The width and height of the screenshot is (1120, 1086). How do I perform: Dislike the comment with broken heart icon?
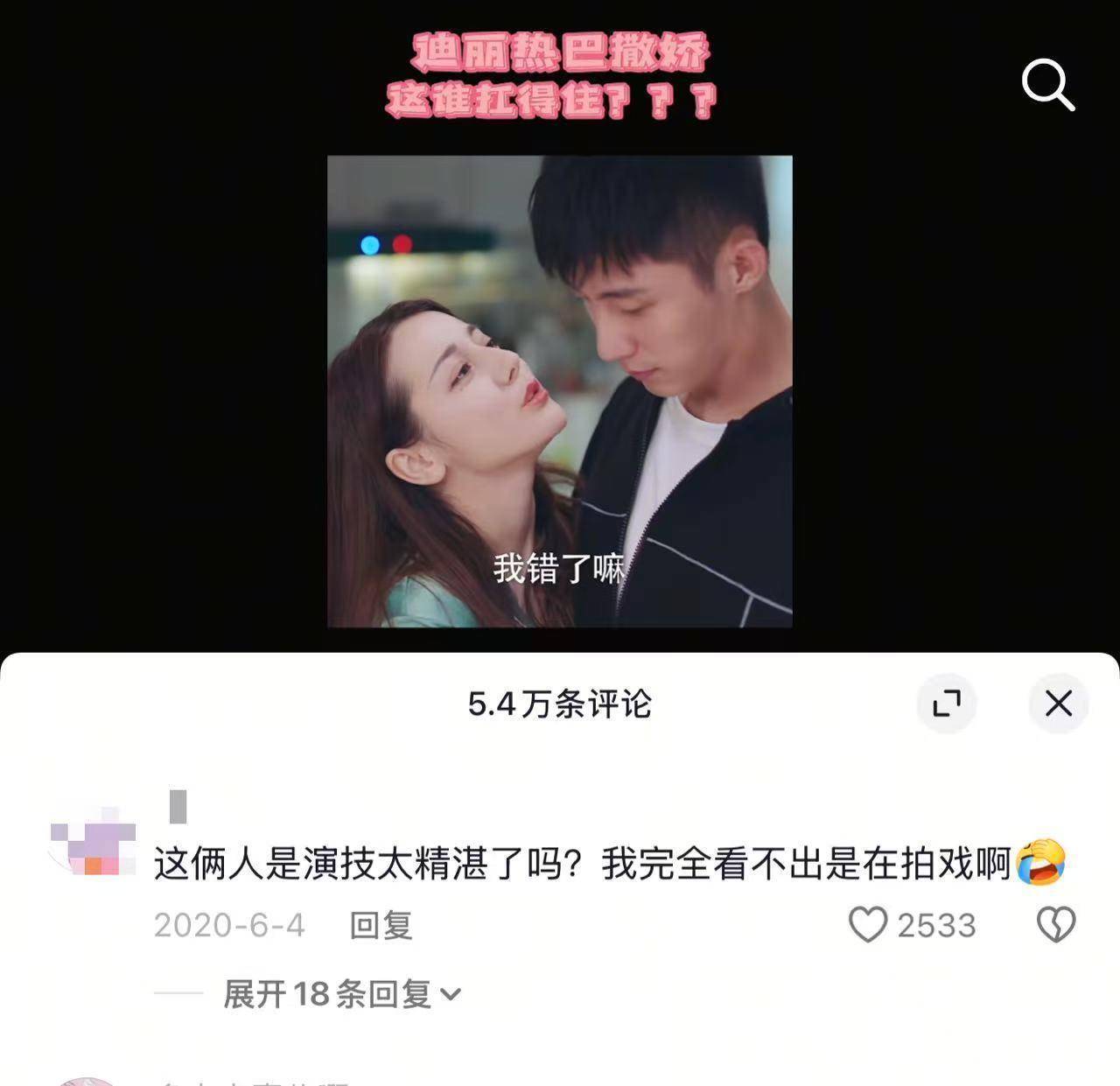1056,924
